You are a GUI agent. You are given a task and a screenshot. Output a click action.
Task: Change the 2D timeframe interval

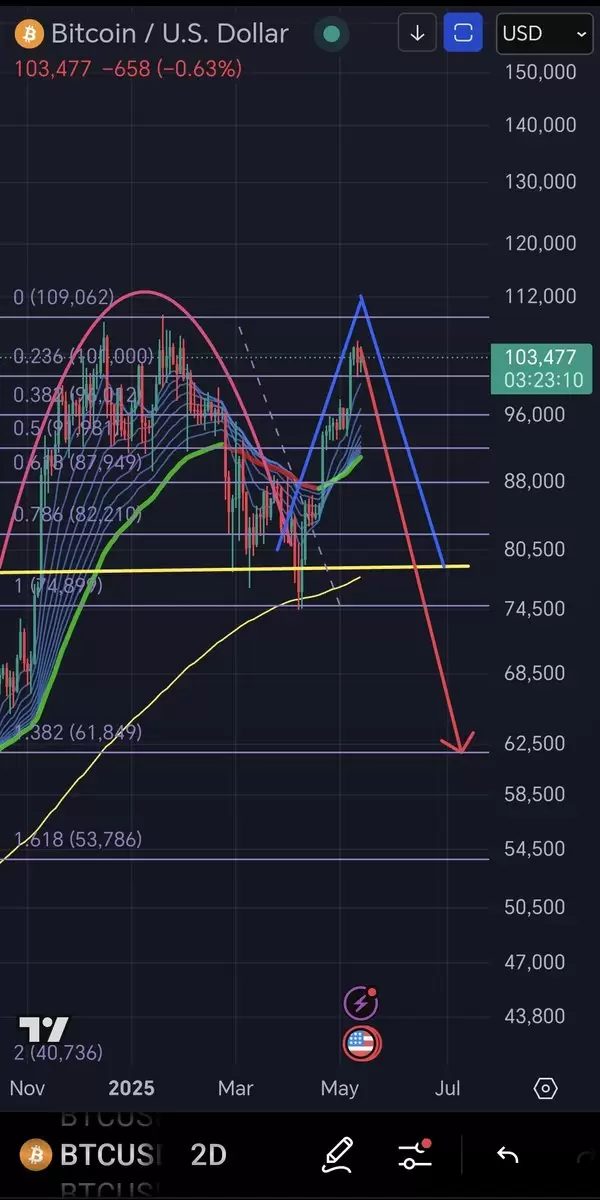[x=208, y=1155]
